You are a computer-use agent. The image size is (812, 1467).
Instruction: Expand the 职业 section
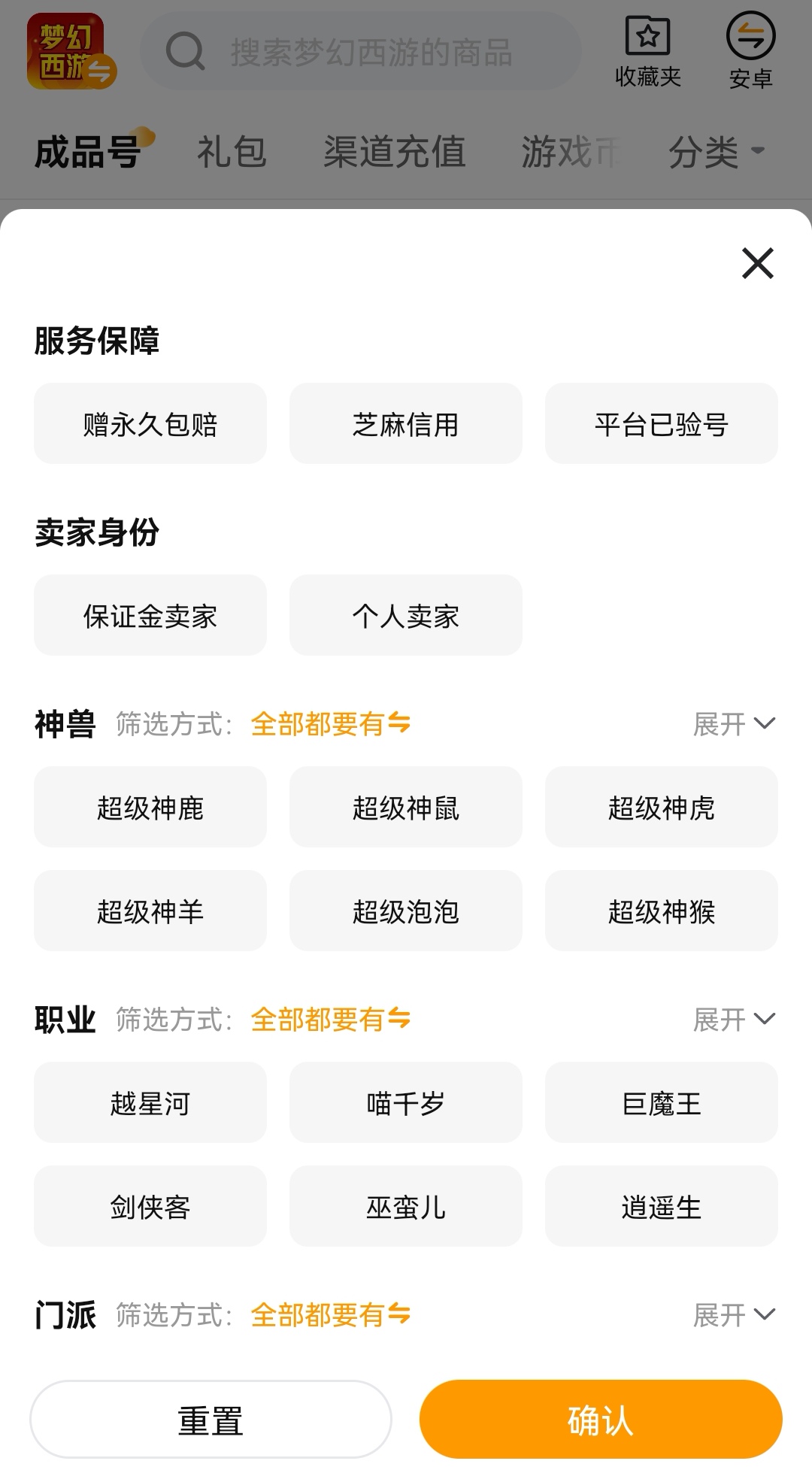coord(733,1020)
